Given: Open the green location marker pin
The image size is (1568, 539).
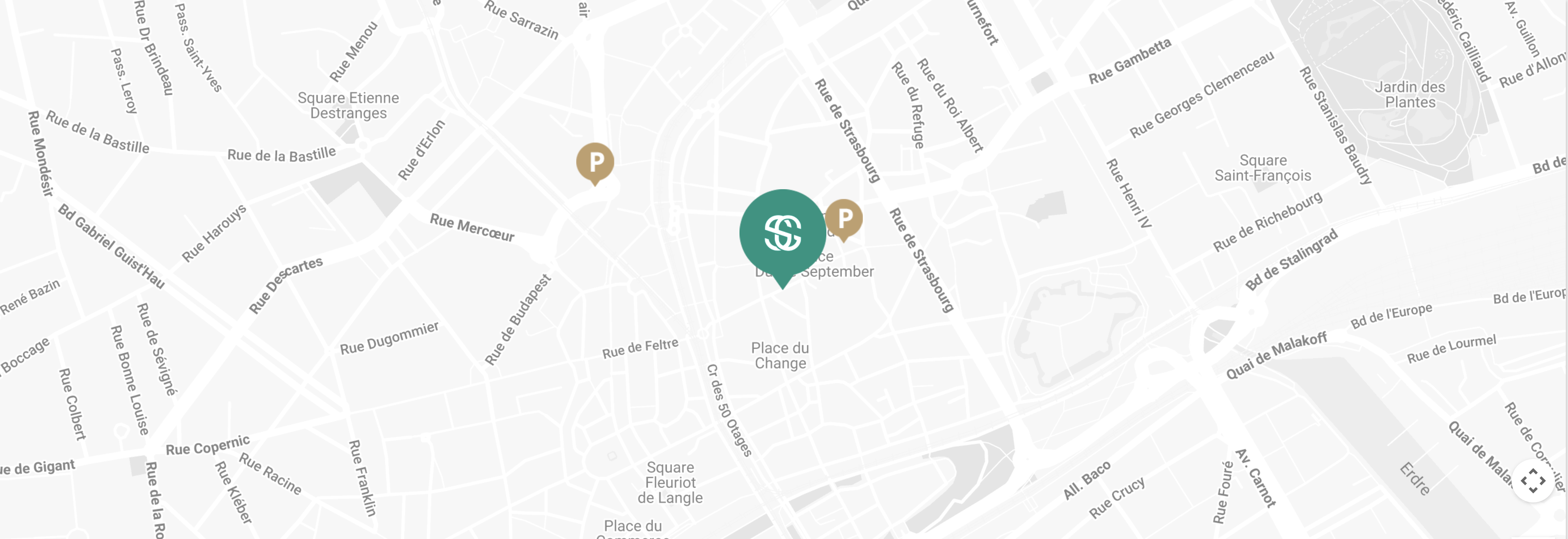Looking at the screenshot, I should (782, 233).
